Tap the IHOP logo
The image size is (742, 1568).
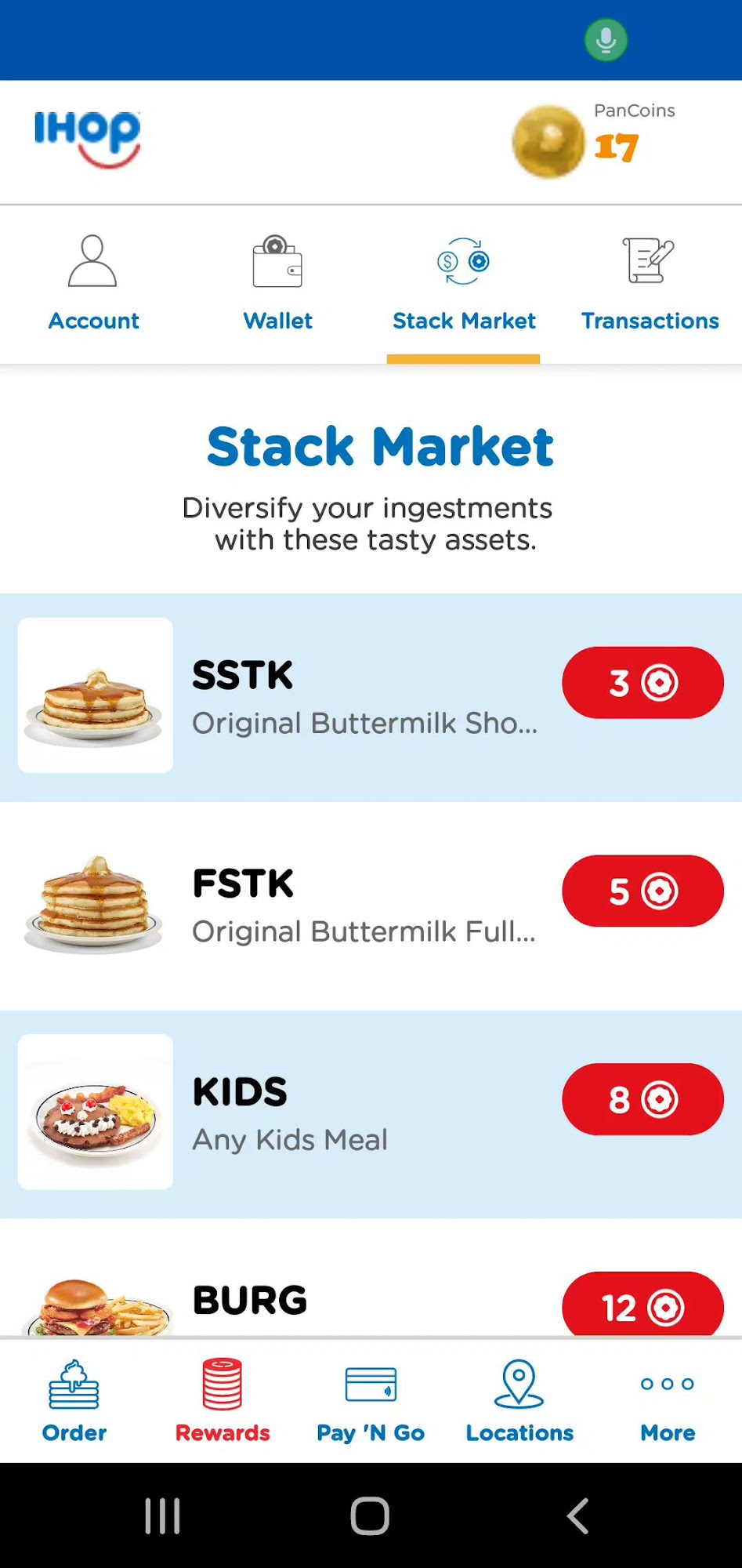point(87,139)
